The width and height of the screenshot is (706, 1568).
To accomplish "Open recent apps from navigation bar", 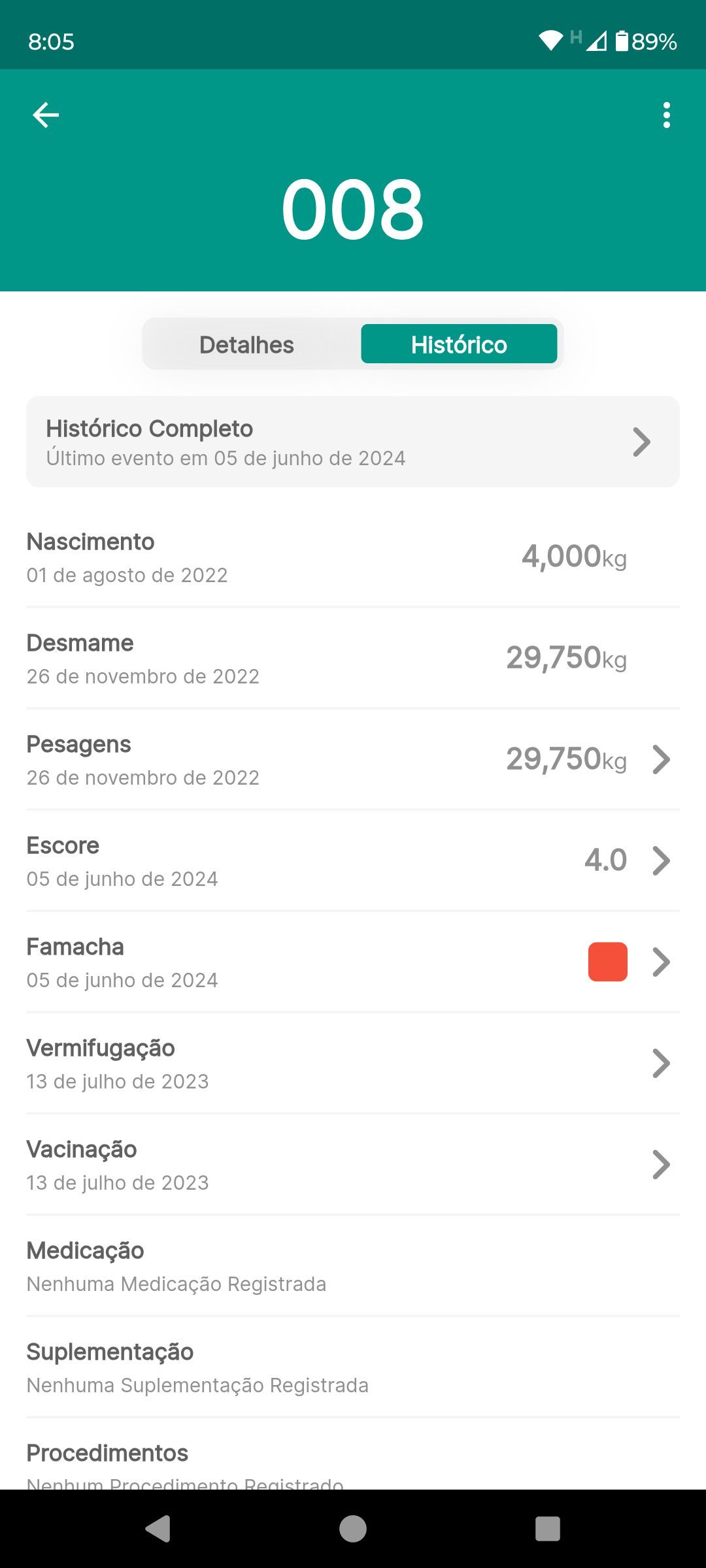I will tap(547, 1529).
